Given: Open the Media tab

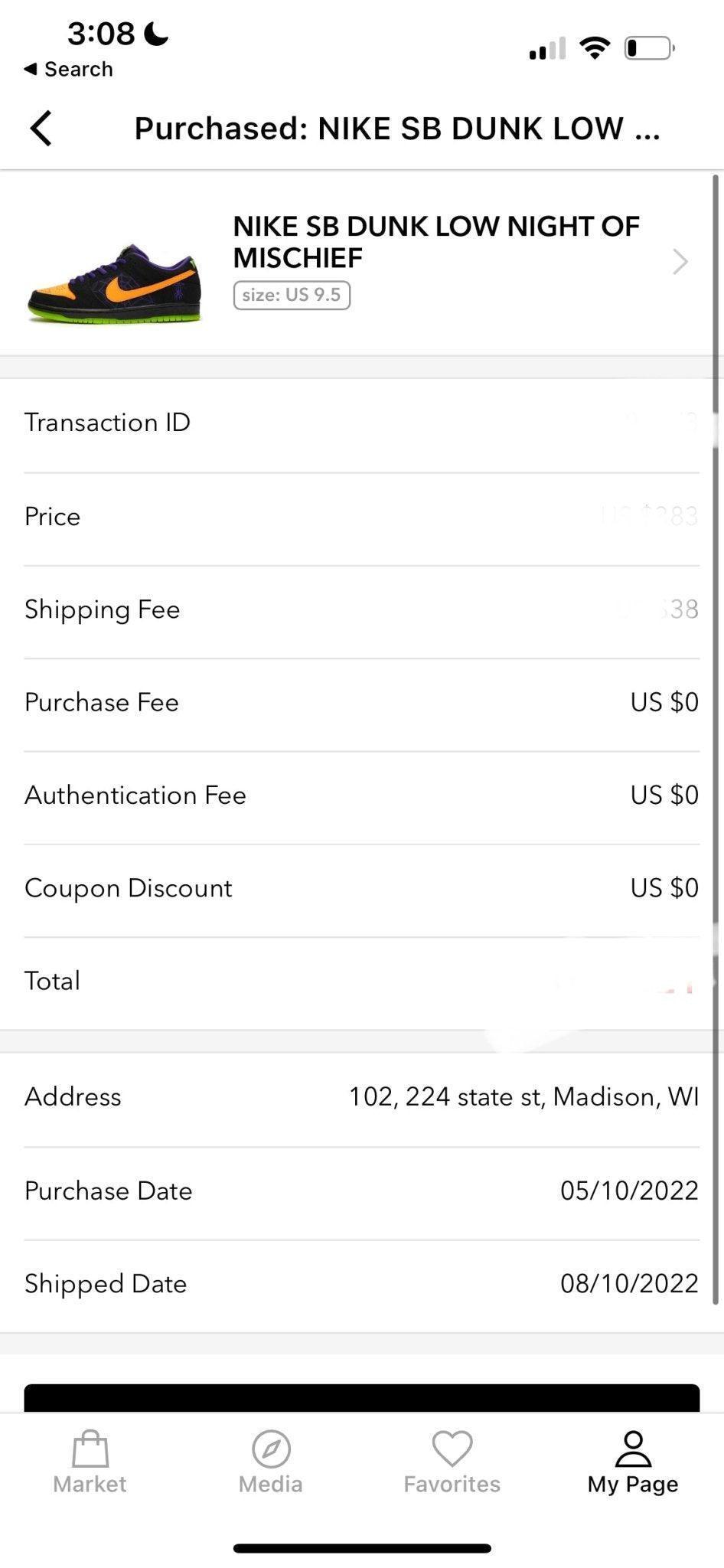Looking at the screenshot, I should 270,1462.
